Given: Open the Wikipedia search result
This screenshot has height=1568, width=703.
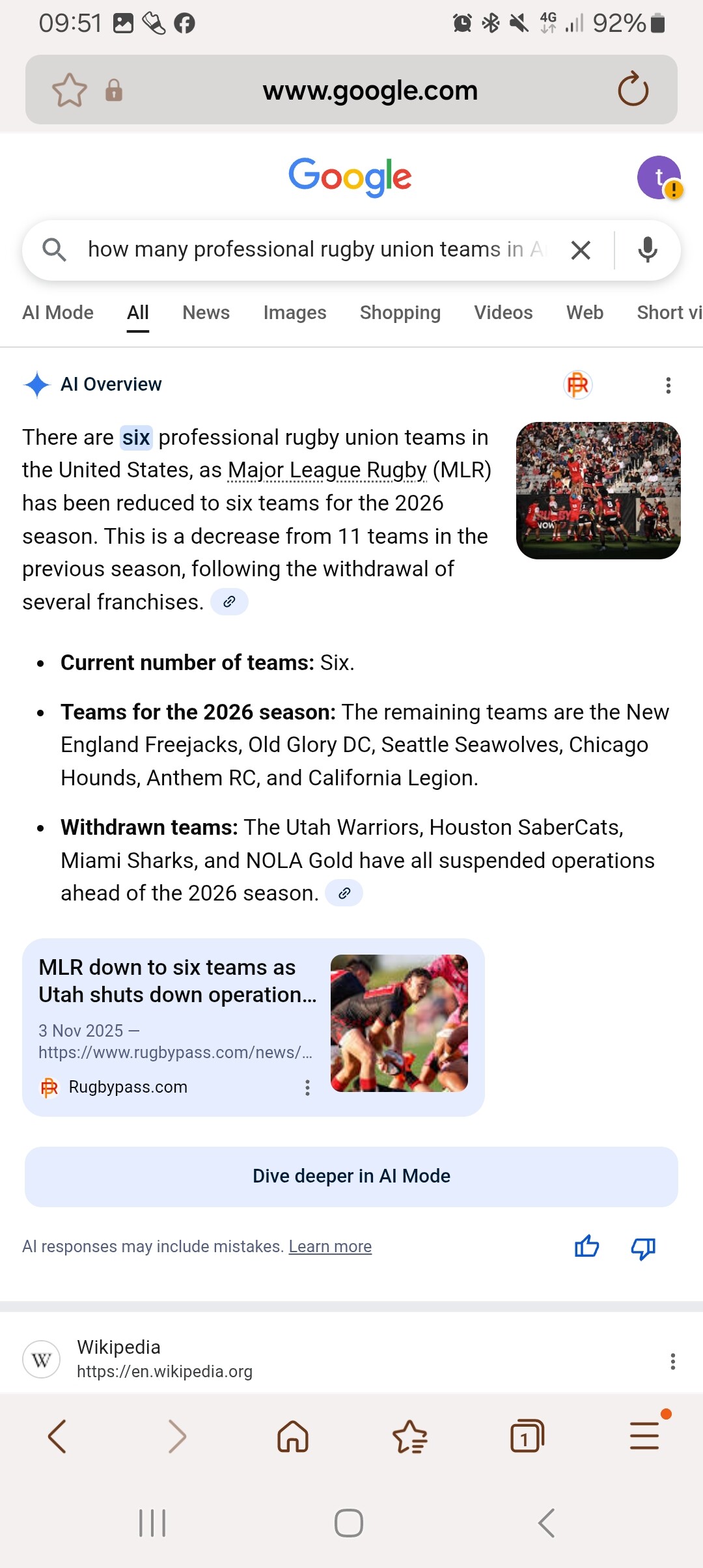Looking at the screenshot, I should tap(164, 1359).
